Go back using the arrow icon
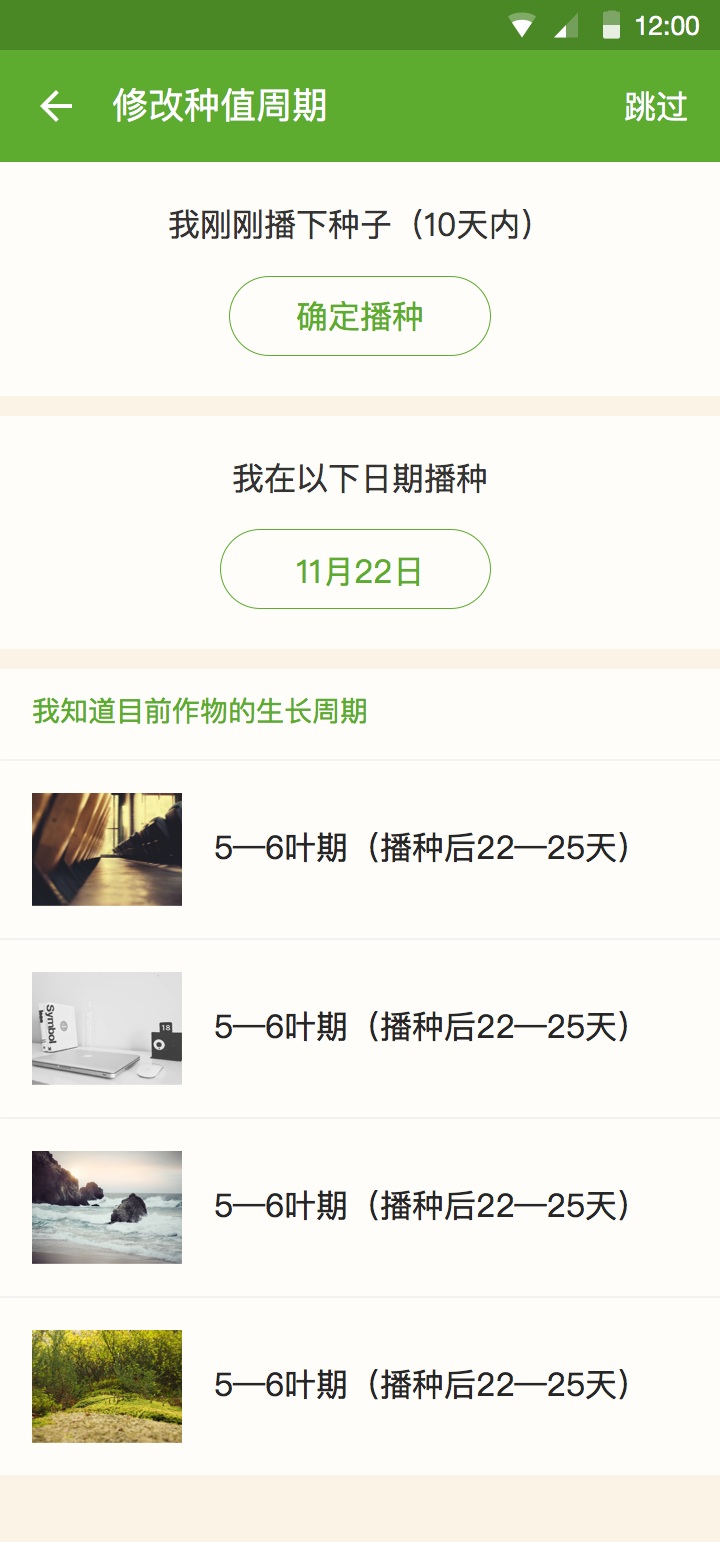Image resolution: width=720 pixels, height=1542 pixels. point(56,106)
